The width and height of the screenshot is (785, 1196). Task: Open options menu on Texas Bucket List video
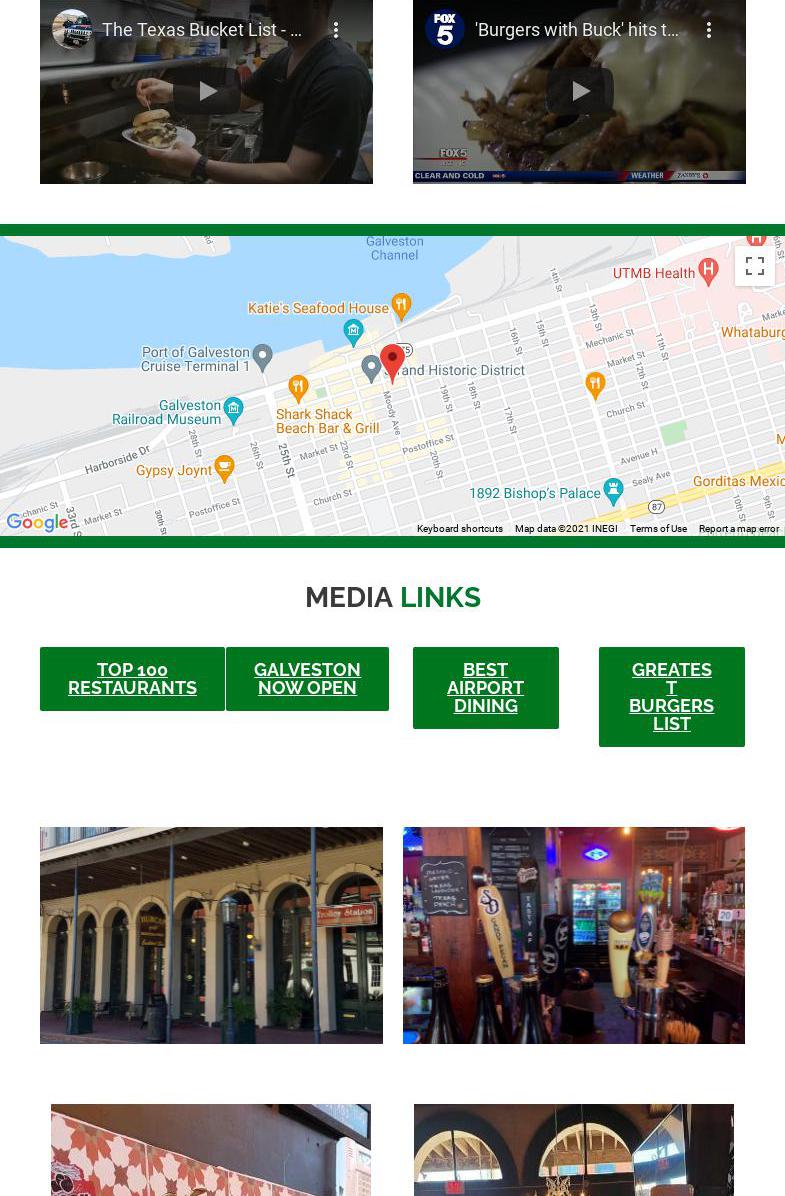click(x=336, y=30)
